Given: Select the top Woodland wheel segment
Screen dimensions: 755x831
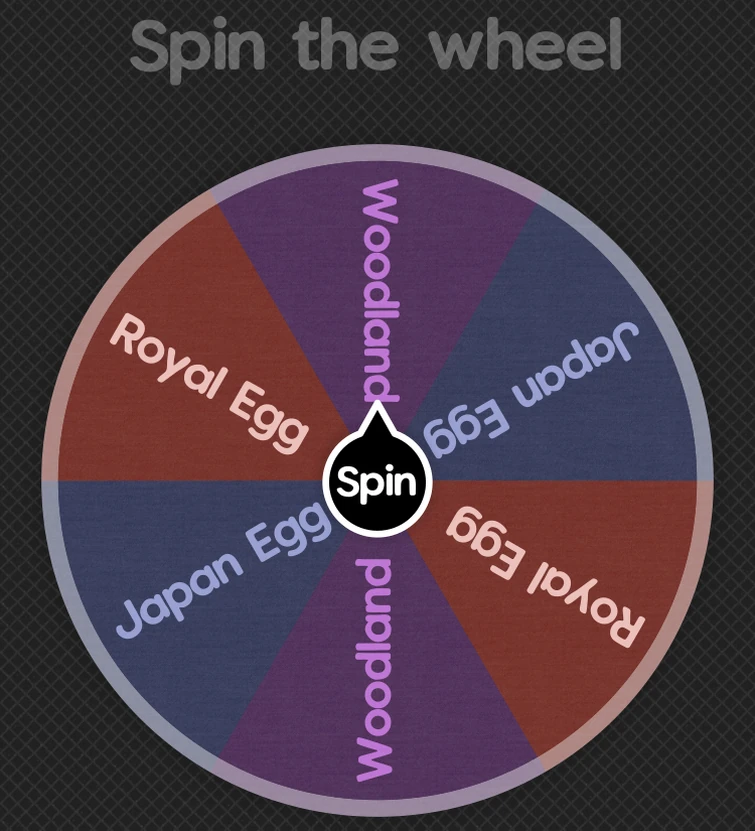Looking at the screenshot, I should [x=378, y=250].
